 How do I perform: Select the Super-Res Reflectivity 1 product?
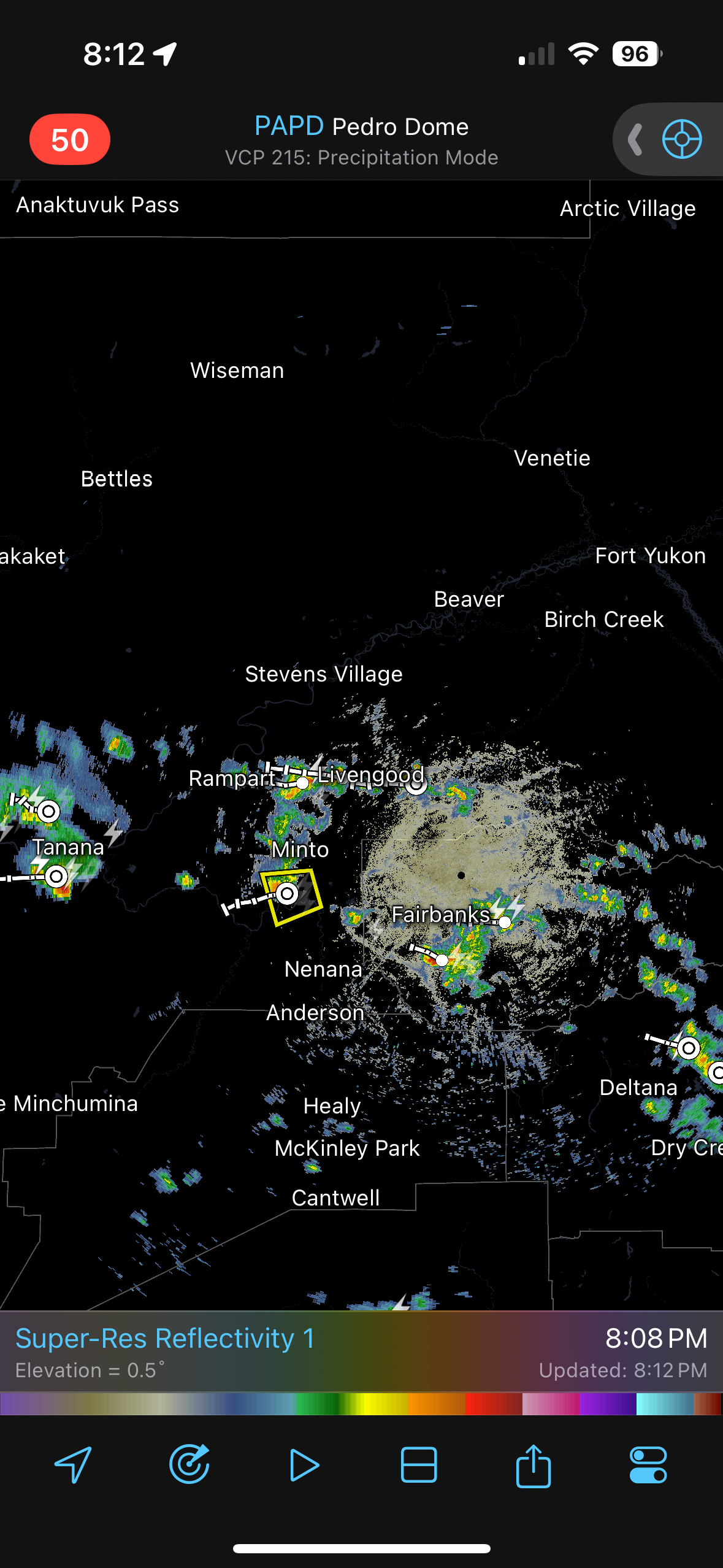[165, 1338]
